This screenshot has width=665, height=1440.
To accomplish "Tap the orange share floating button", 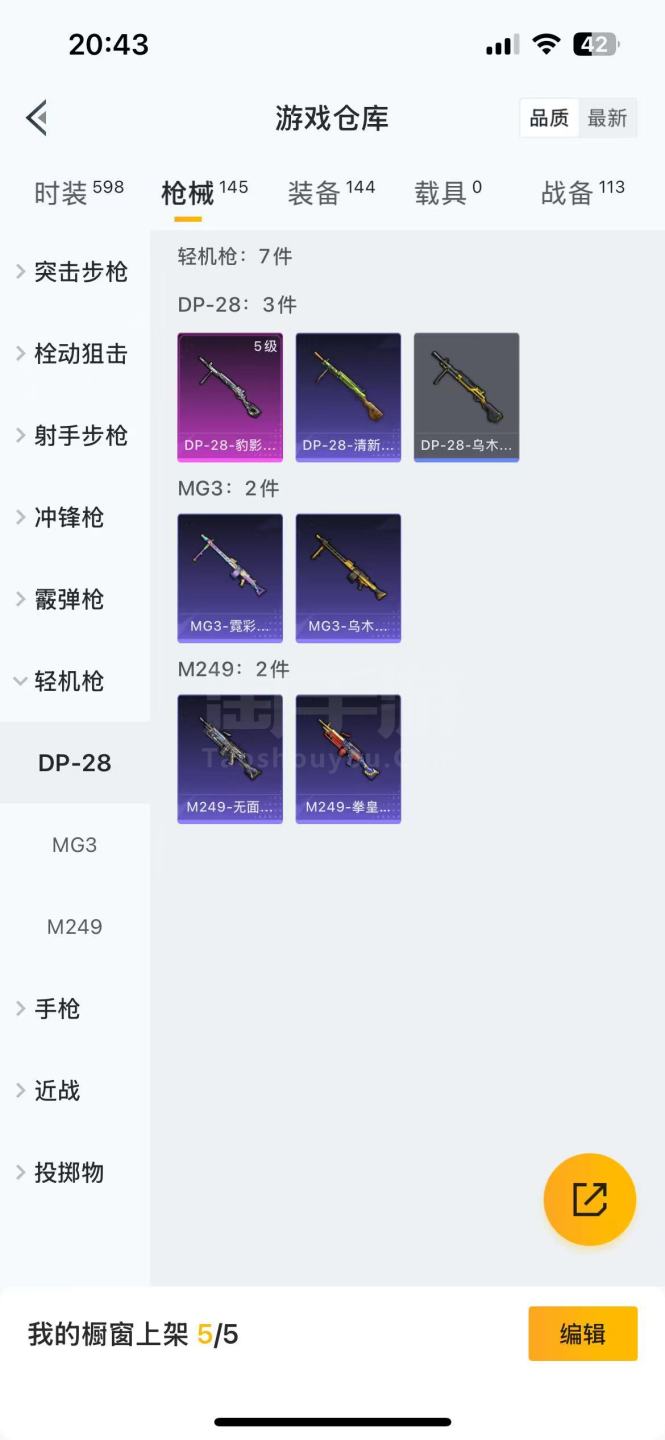I will [x=589, y=1199].
